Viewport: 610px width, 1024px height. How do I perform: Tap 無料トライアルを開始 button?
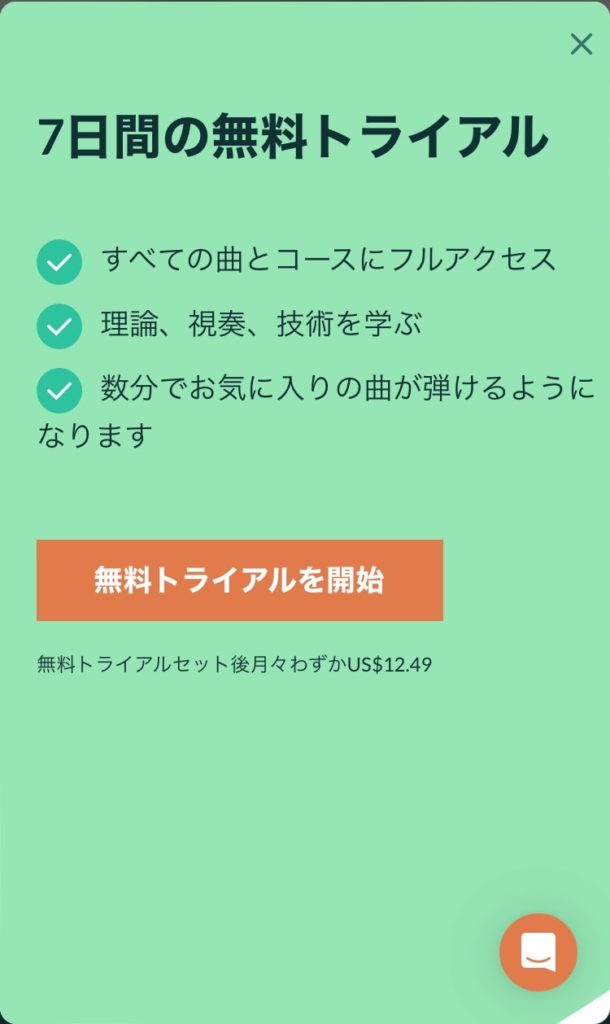[x=240, y=581]
